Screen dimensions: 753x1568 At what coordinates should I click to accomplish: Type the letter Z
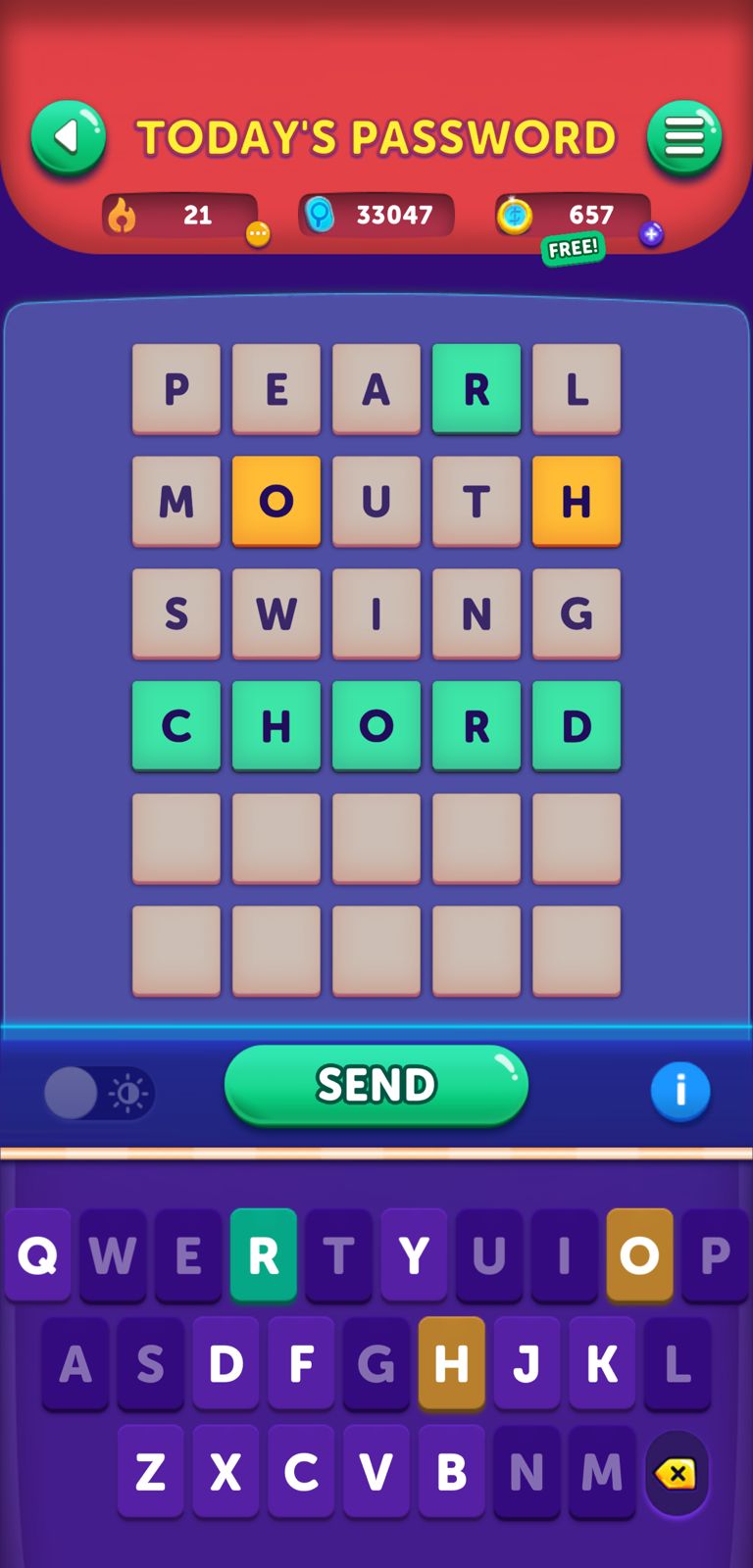[150, 1471]
